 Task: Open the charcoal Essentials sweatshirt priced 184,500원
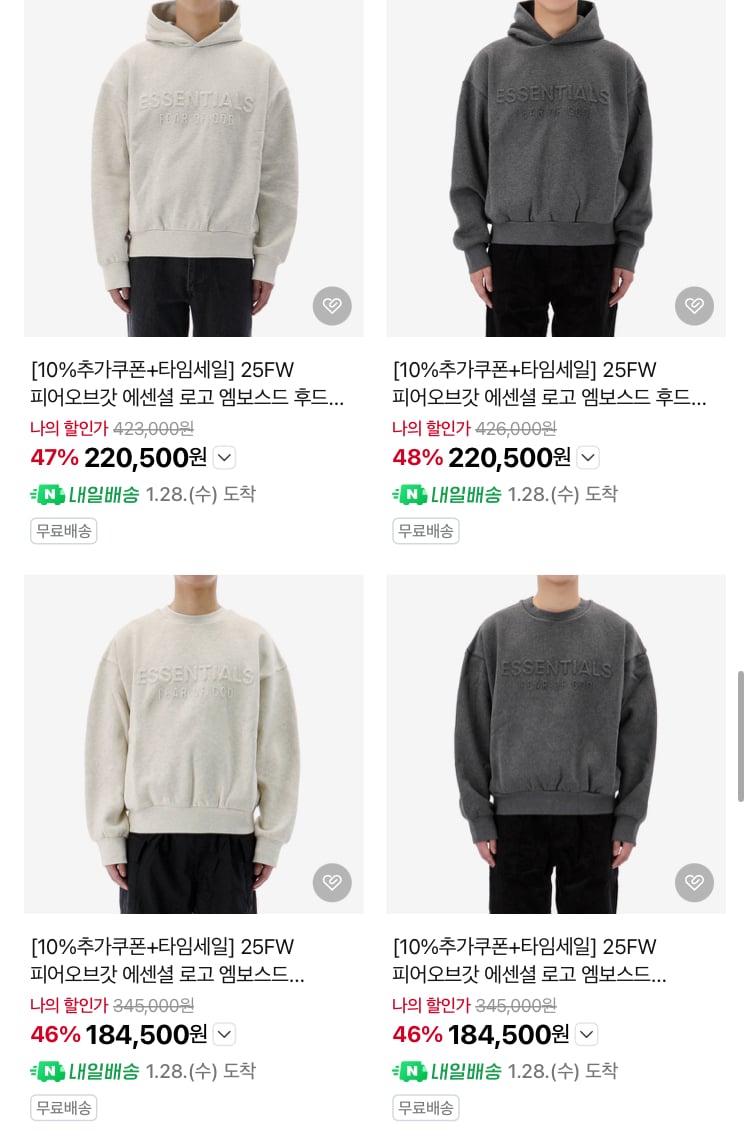(x=556, y=743)
